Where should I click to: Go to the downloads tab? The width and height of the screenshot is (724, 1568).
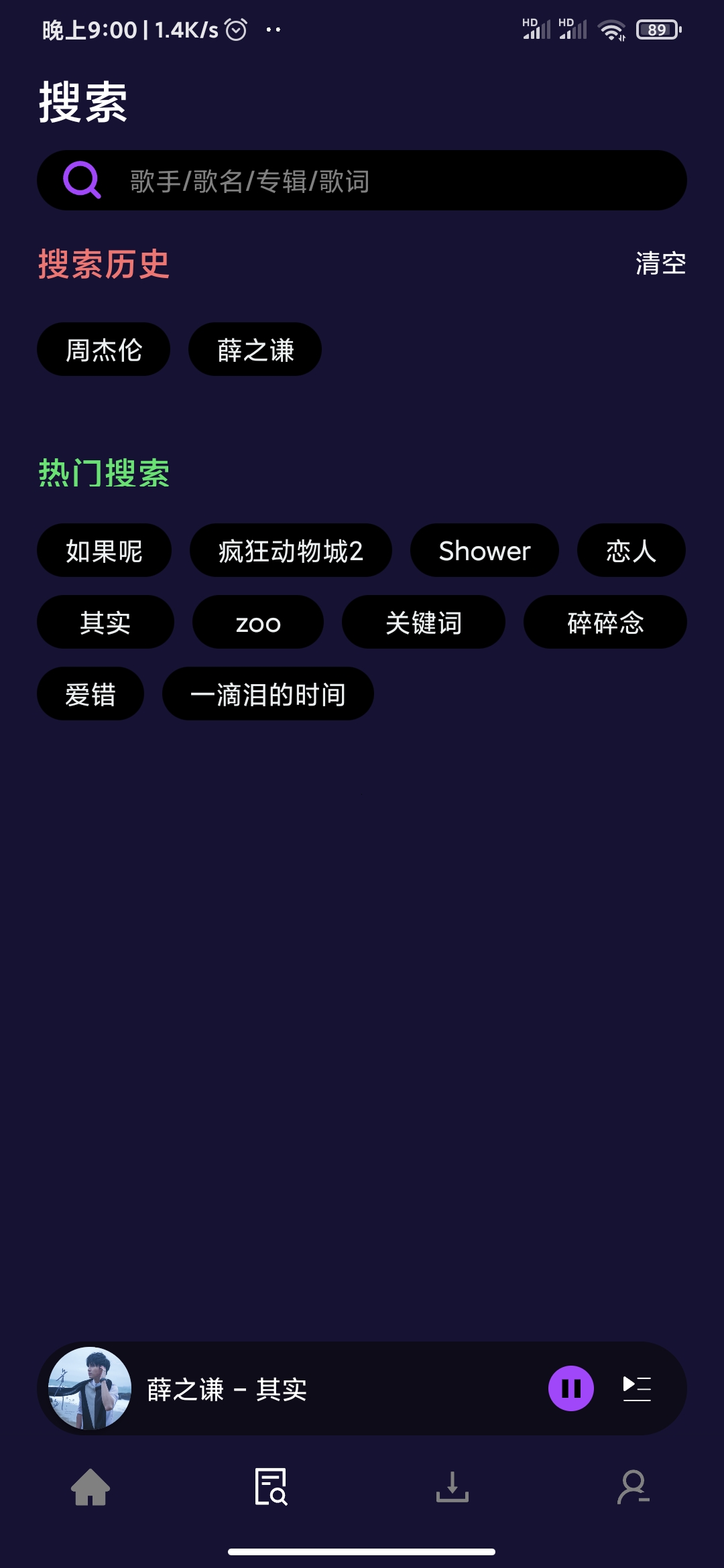[x=452, y=1486]
